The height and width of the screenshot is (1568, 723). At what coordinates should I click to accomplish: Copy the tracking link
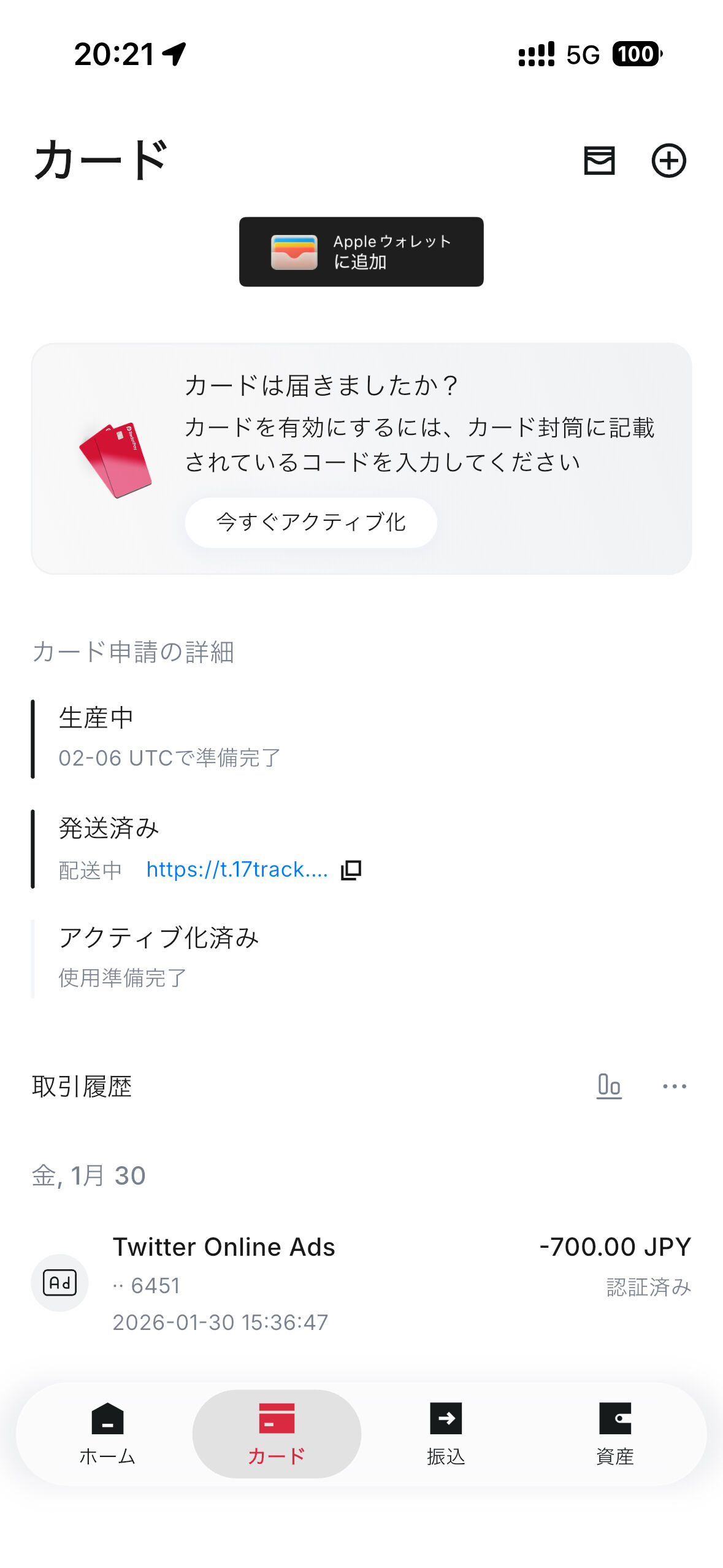(351, 869)
